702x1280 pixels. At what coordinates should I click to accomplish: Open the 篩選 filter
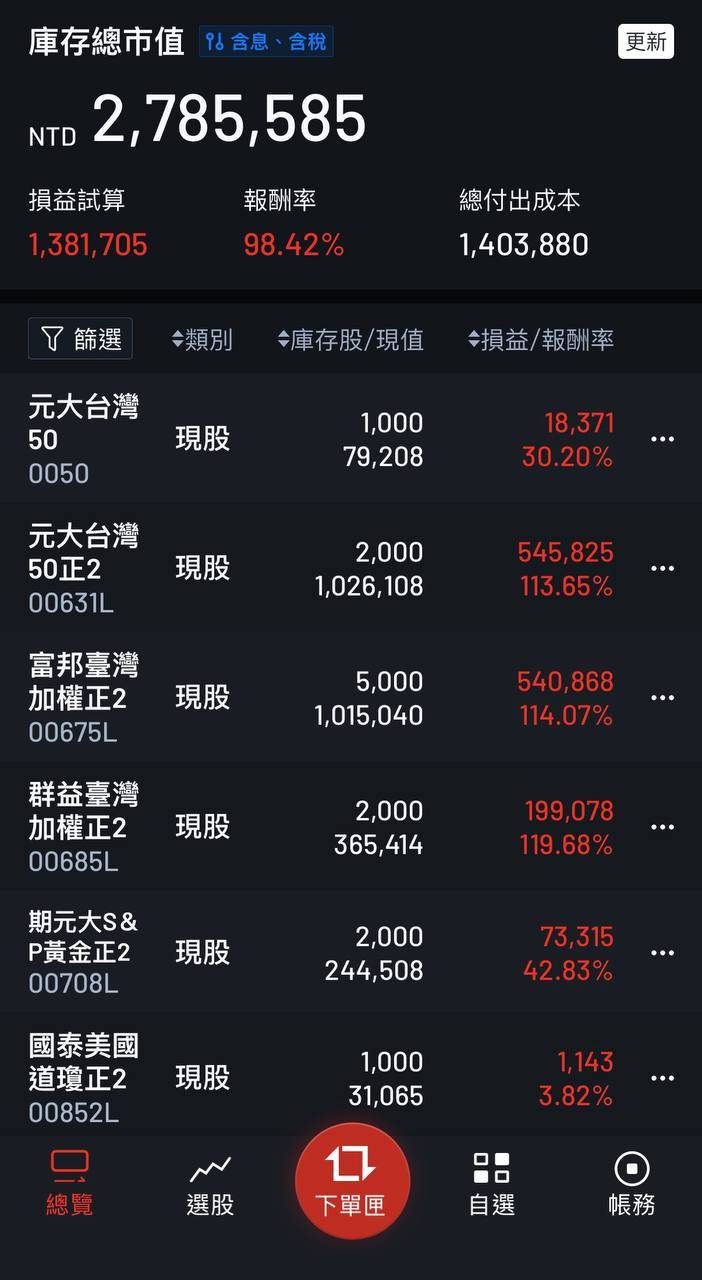point(80,339)
